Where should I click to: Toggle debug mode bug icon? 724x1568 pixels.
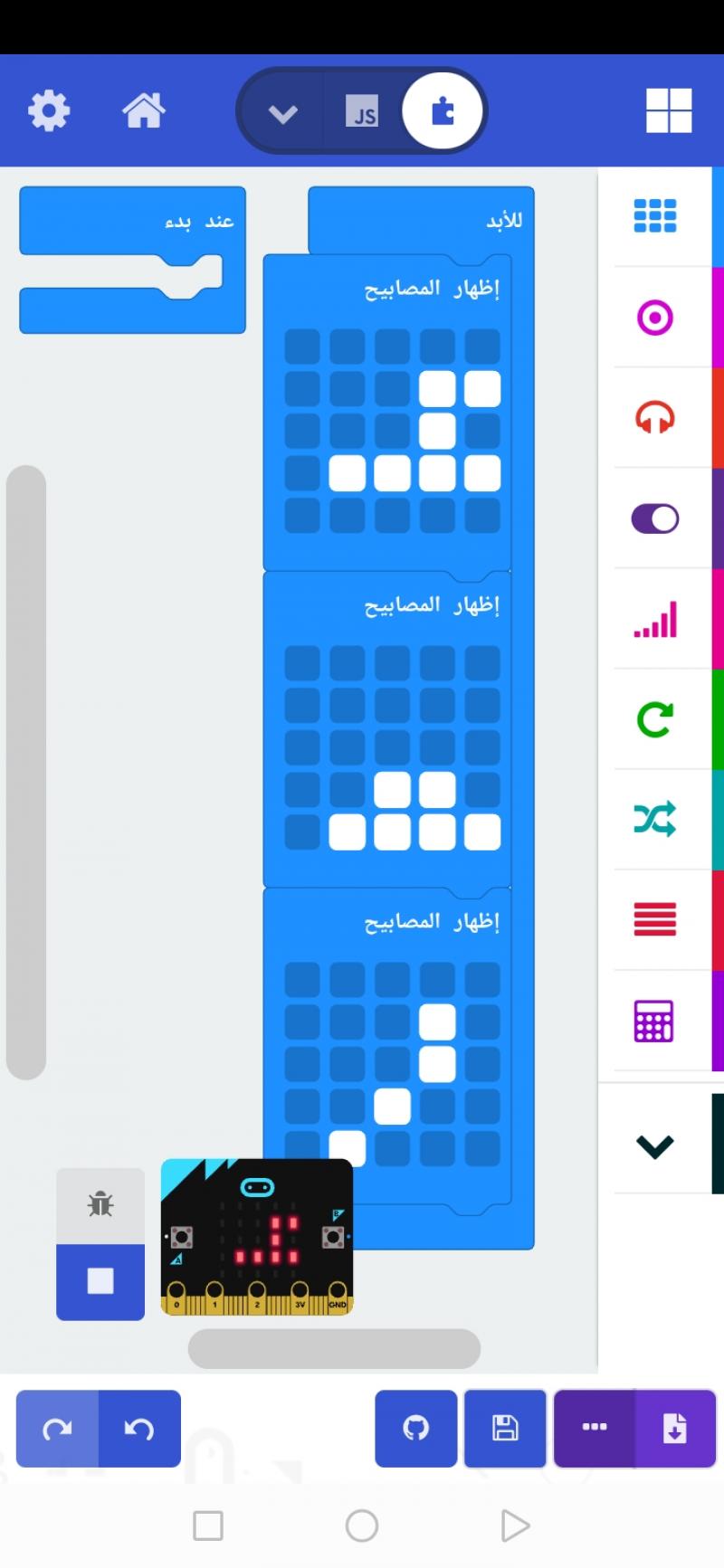coord(100,1205)
